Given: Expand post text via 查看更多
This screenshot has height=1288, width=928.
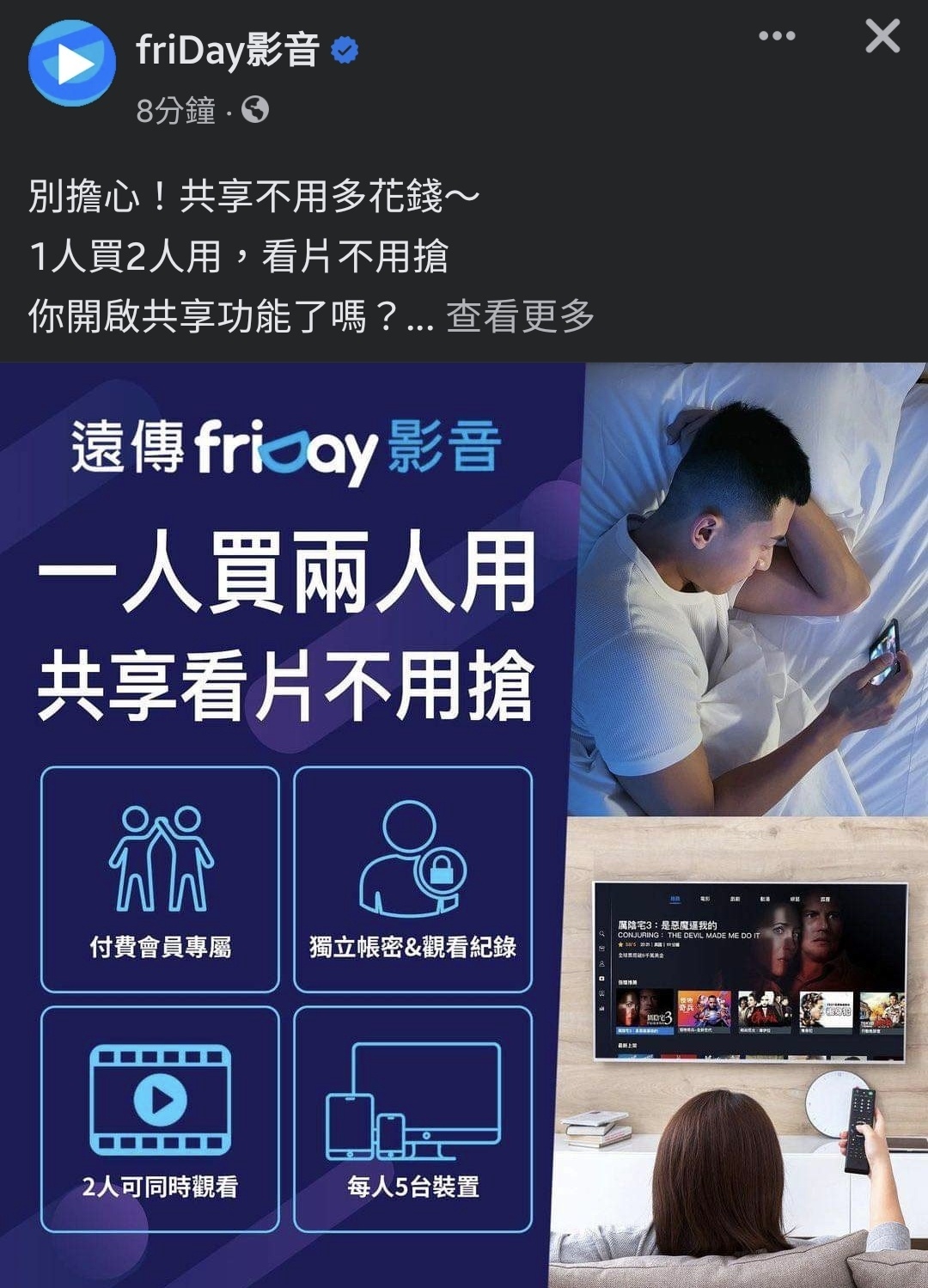Looking at the screenshot, I should (x=520, y=316).
